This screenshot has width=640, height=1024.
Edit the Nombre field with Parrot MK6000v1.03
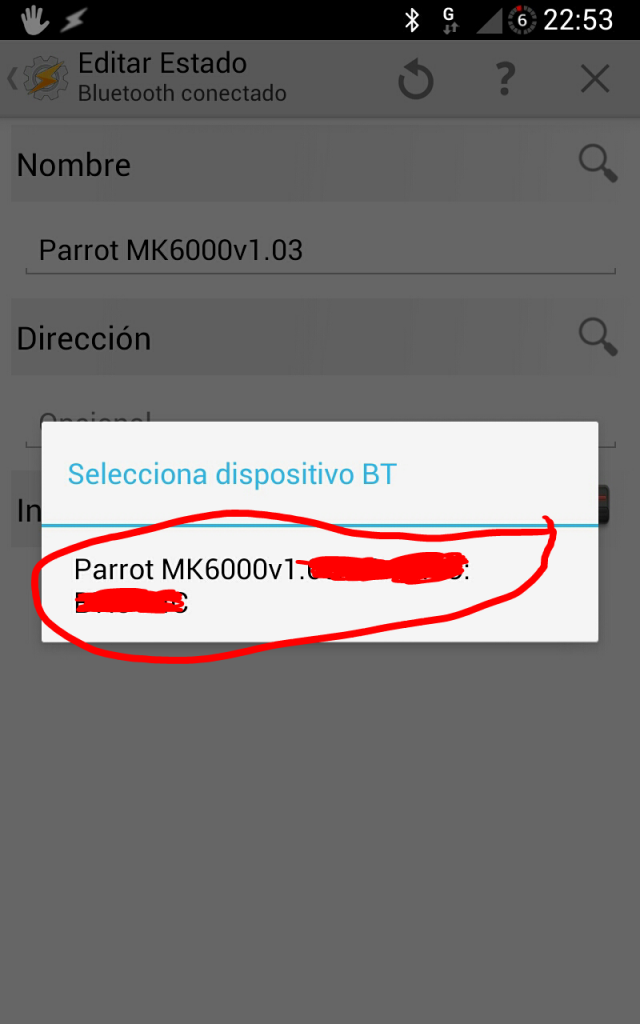pos(320,250)
